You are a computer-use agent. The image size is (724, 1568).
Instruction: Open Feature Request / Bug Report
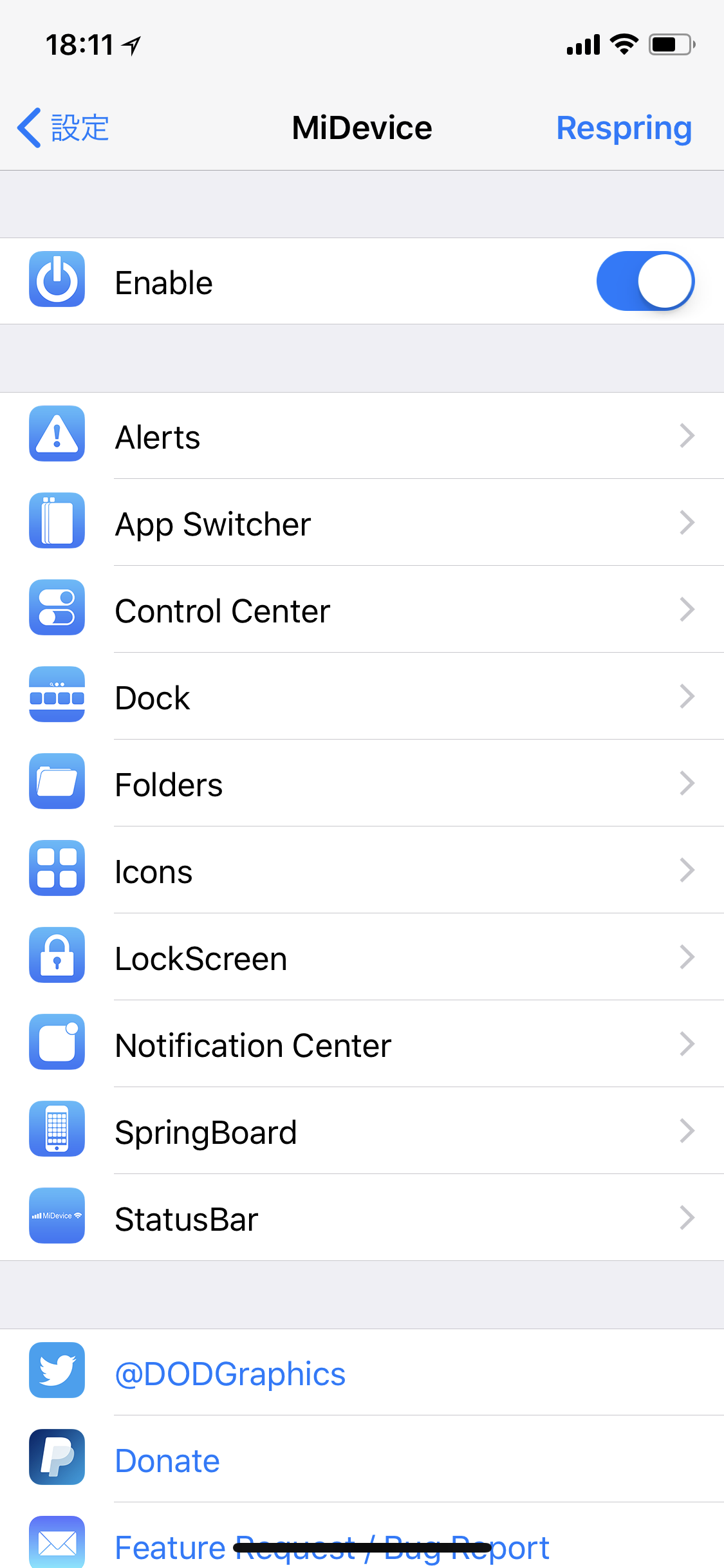(331, 1545)
